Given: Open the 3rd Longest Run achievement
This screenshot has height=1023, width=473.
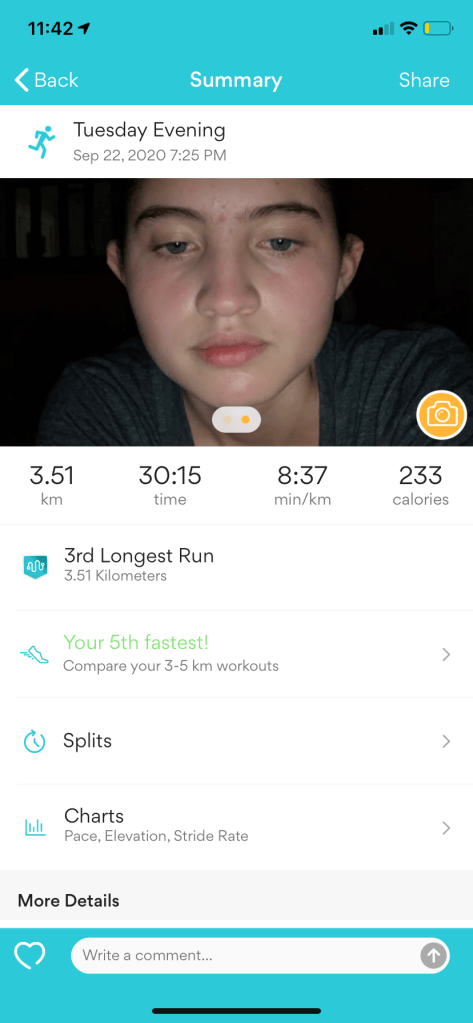Looking at the screenshot, I should click(236, 566).
